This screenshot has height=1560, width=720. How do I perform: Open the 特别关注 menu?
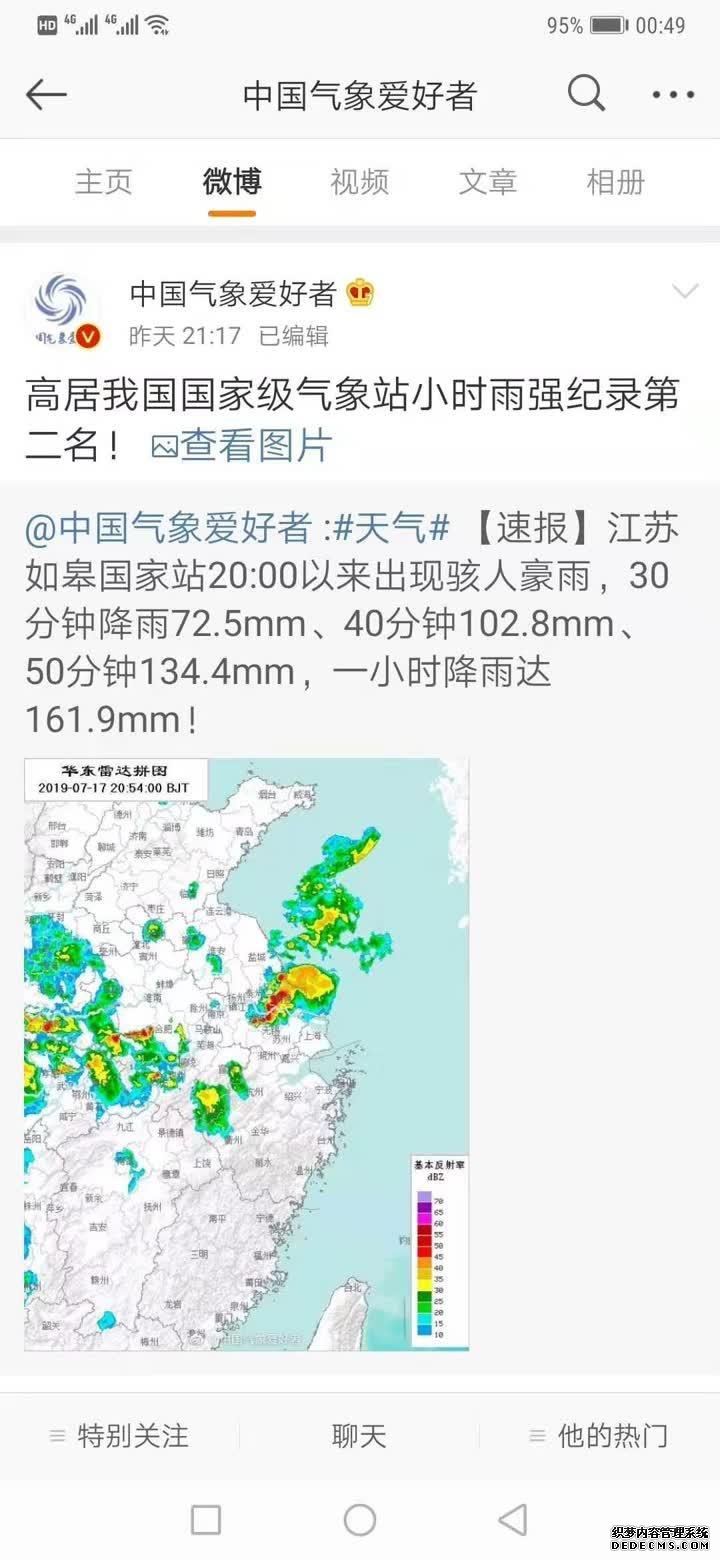point(119,1436)
